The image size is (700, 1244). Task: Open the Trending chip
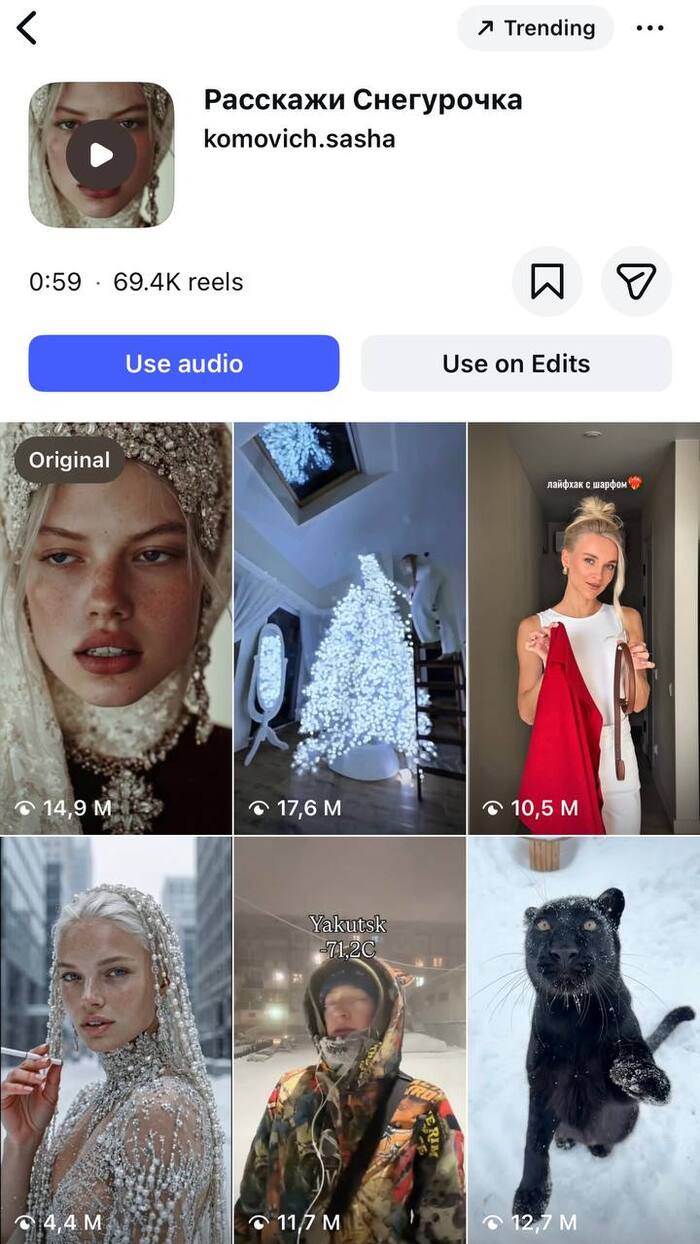coord(535,28)
